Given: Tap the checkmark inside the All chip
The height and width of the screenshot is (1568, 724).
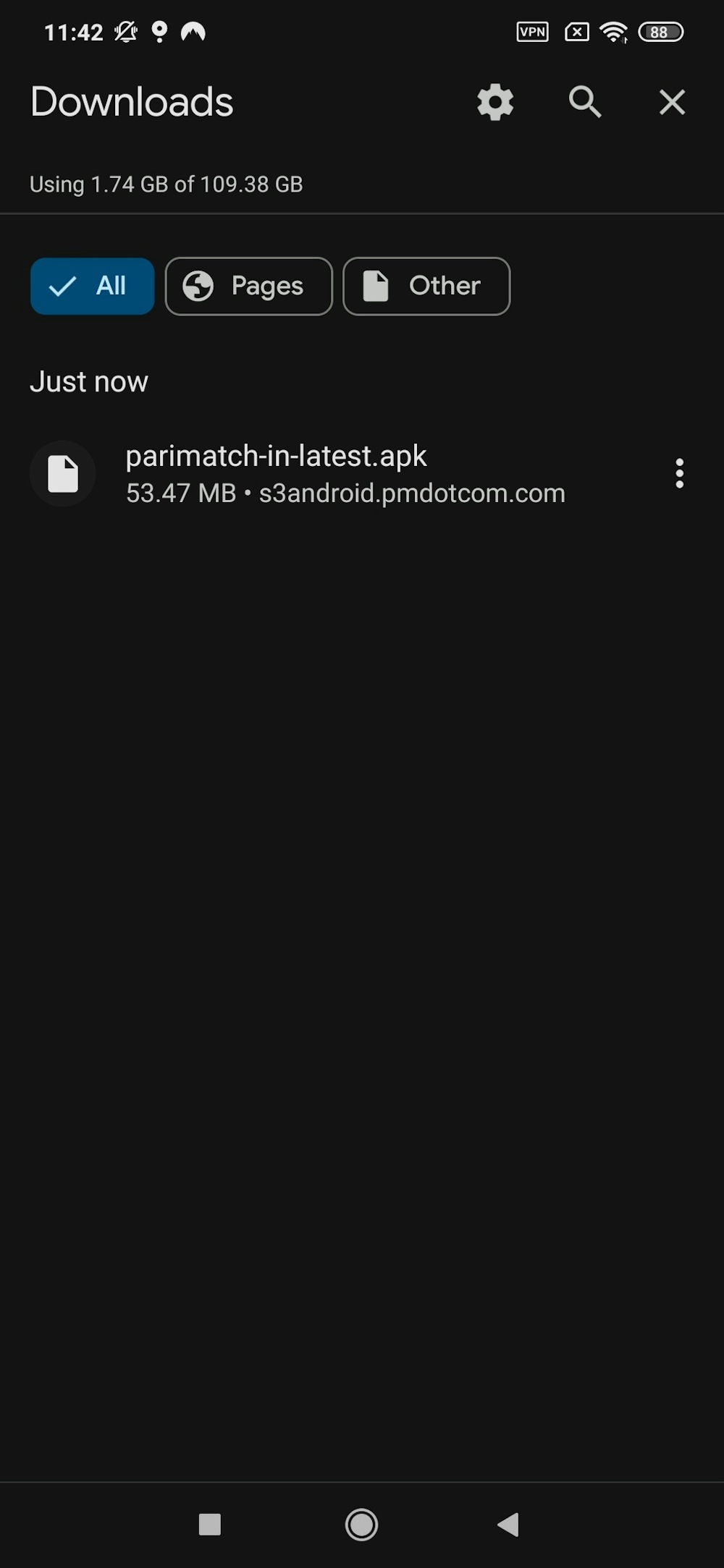Looking at the screenshot, I should coord(63,286).
